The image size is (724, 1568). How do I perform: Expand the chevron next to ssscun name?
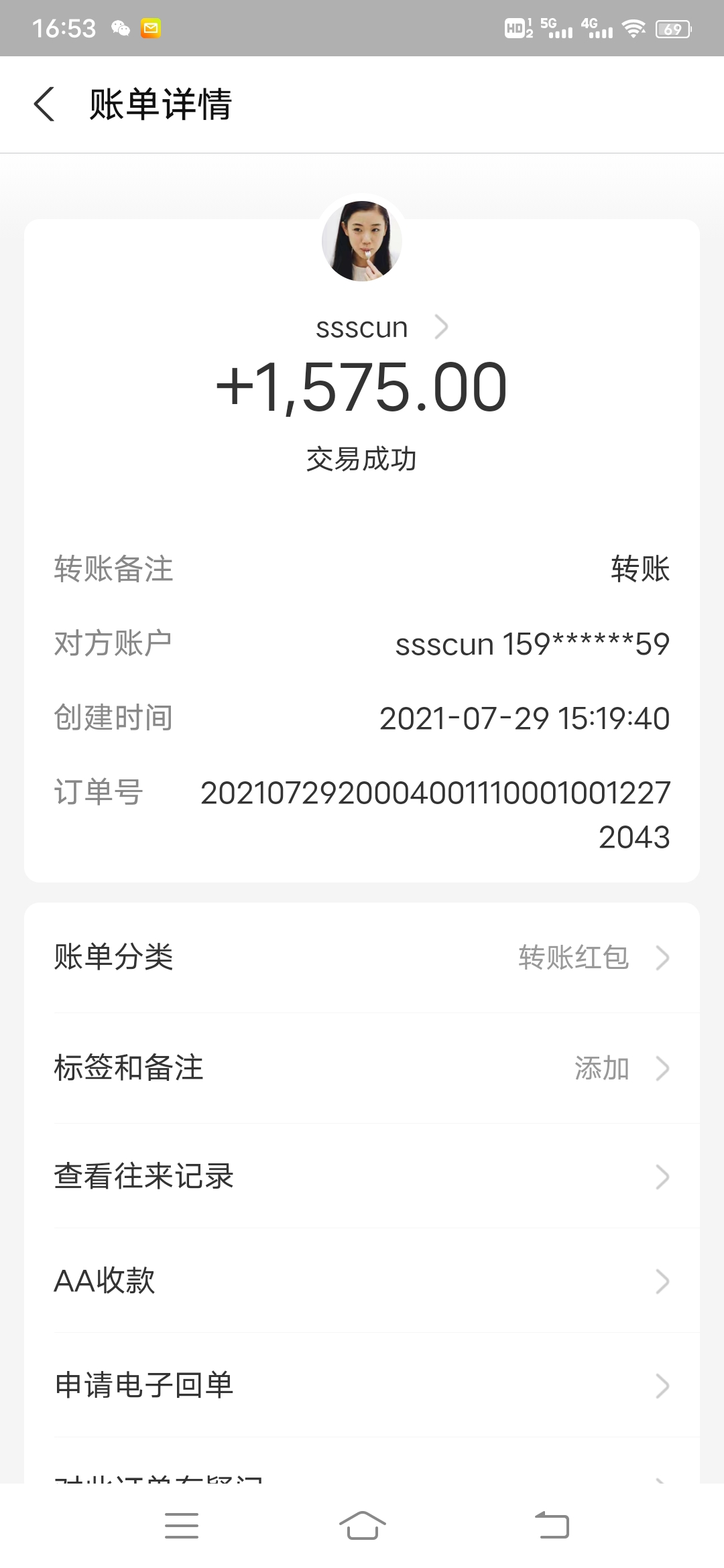pos(442,326)
